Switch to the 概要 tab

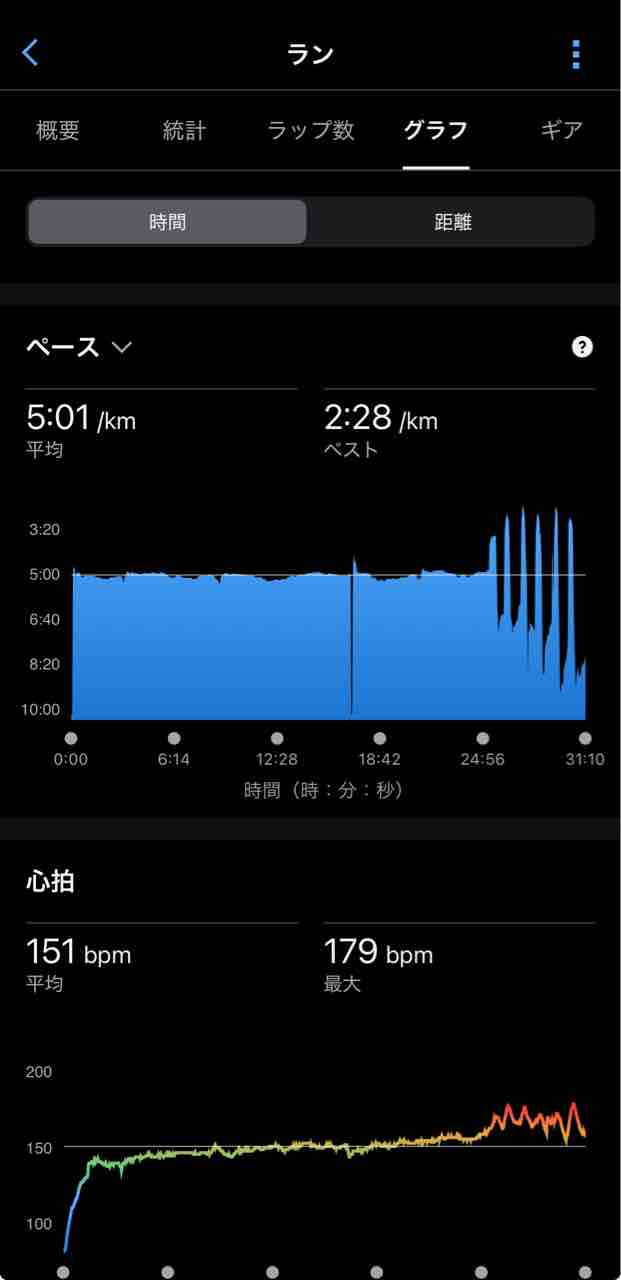point(57,131)
